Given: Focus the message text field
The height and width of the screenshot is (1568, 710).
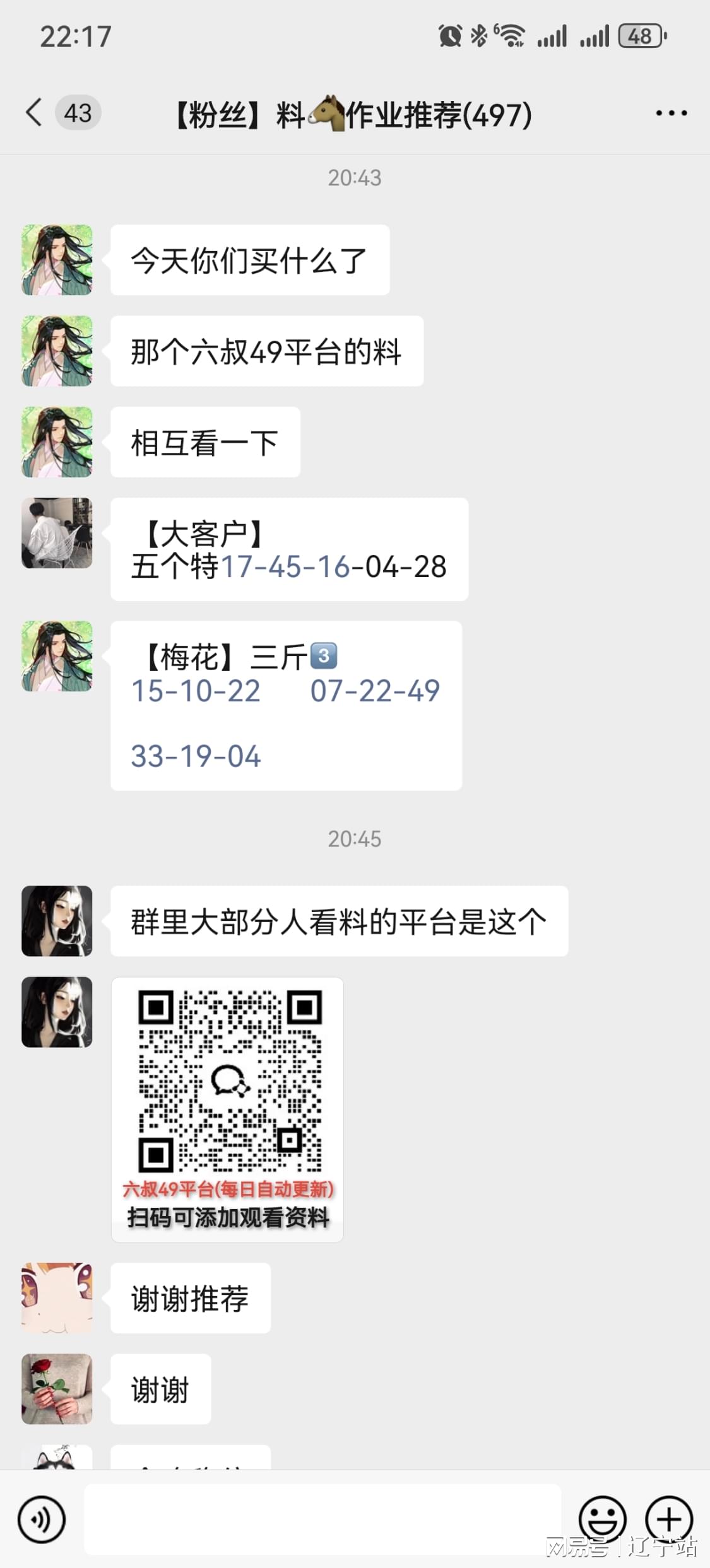Looking at the screenshot, I should coord(322,1519).
